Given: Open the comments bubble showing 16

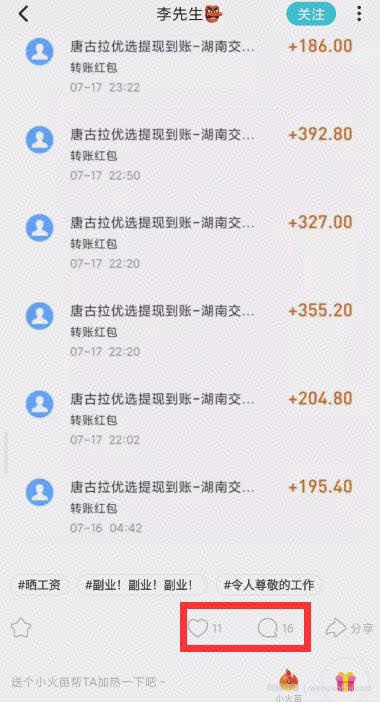Looking at the screenshot, I should point(275,628).
